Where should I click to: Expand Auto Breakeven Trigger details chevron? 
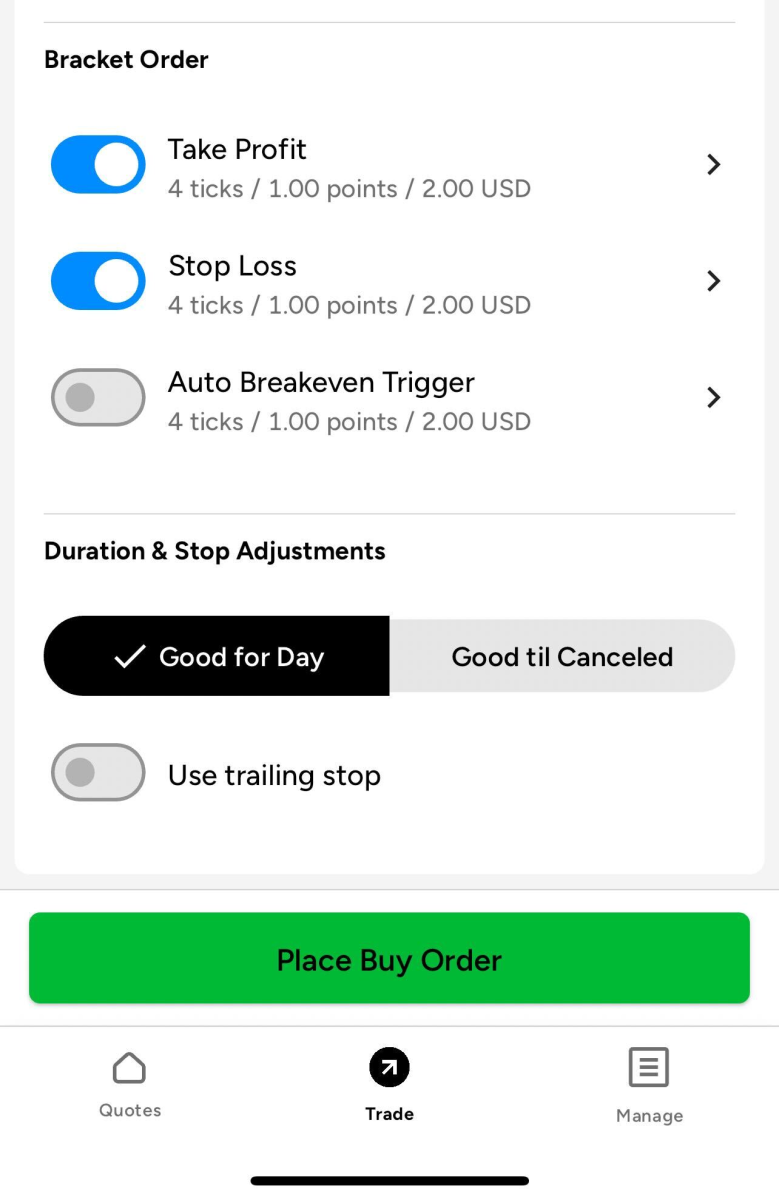coord(713,398)
